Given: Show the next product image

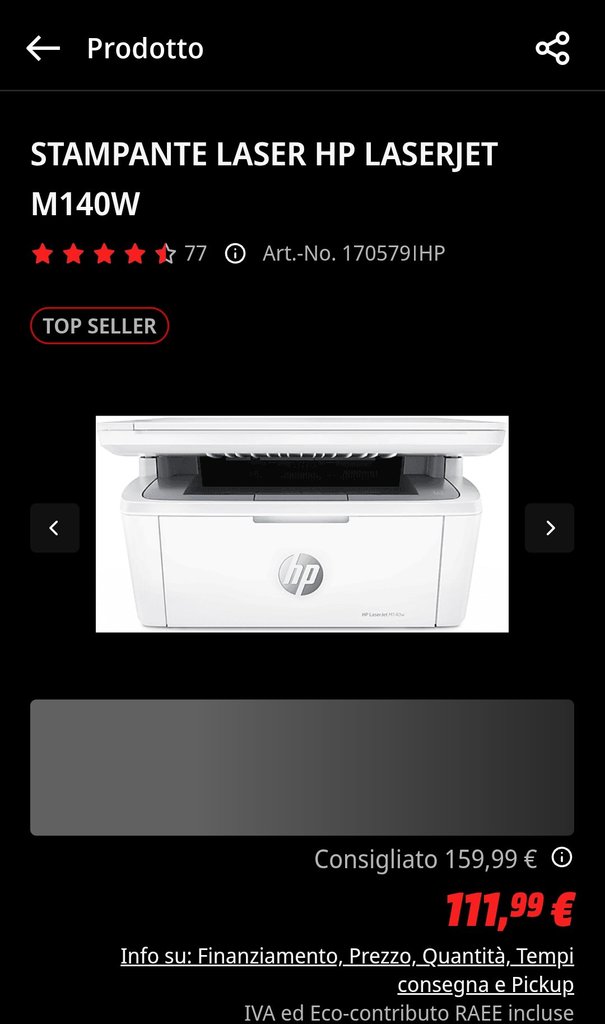Looking at the screenshot, I should click(549, 528).
